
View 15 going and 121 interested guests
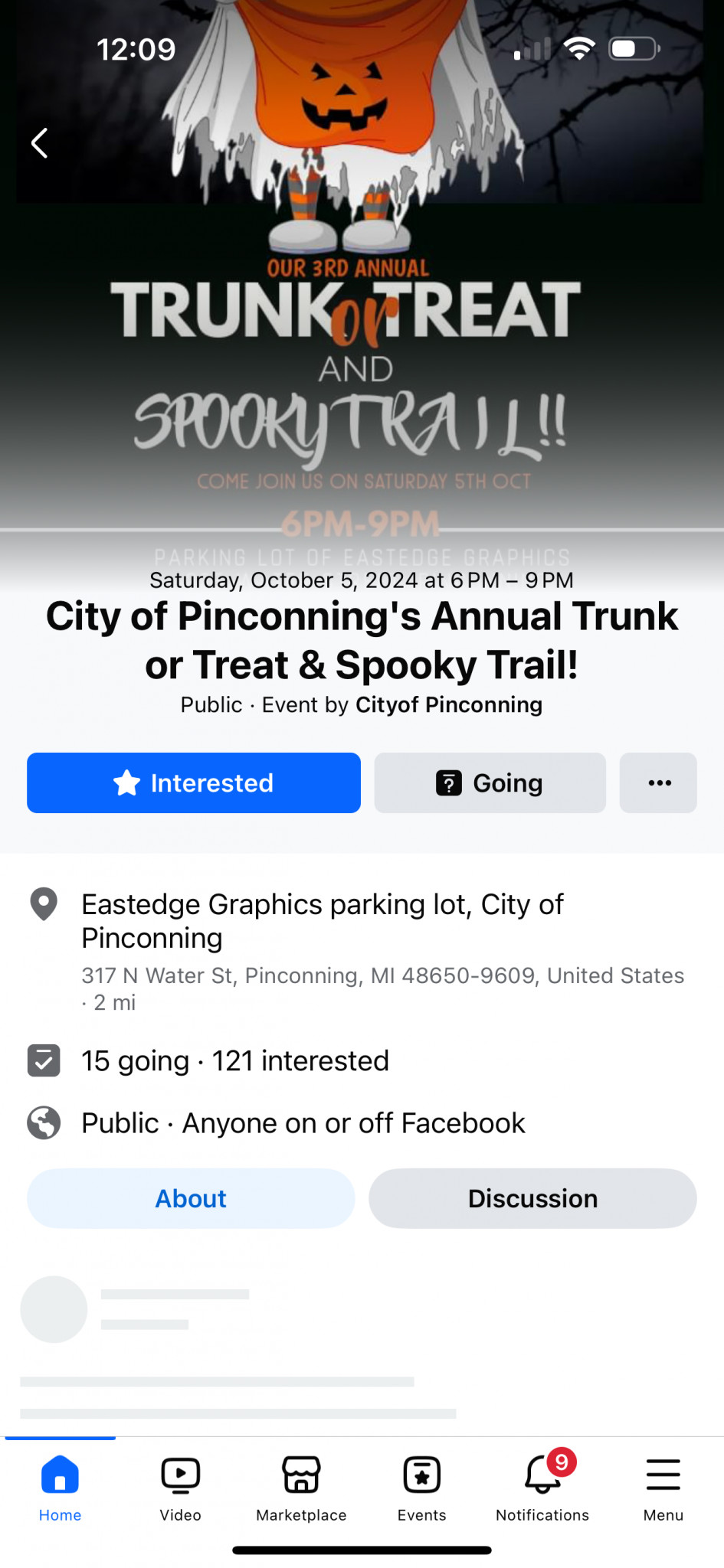235,1061
